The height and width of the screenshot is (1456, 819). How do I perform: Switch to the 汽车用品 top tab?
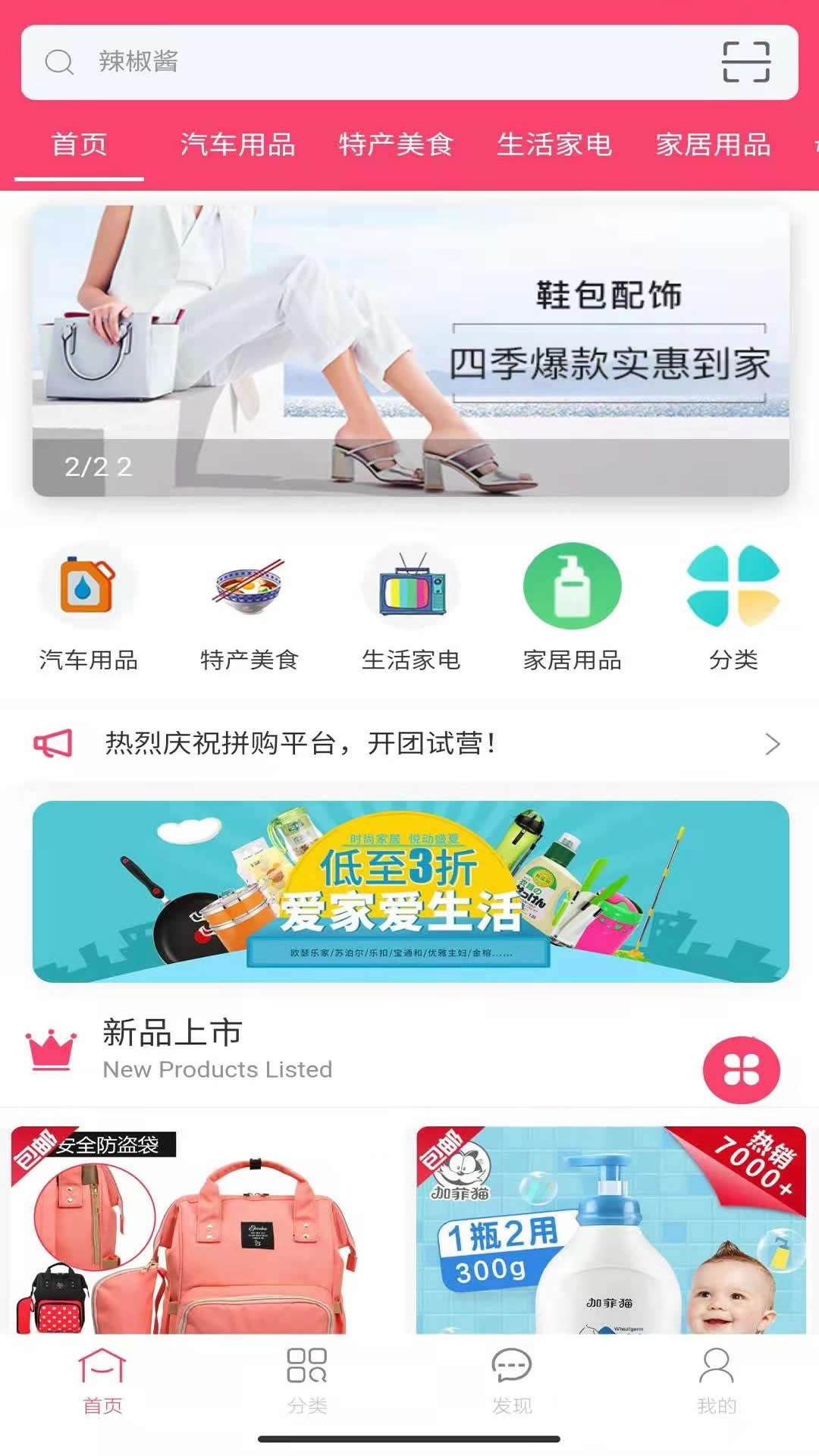237,144
